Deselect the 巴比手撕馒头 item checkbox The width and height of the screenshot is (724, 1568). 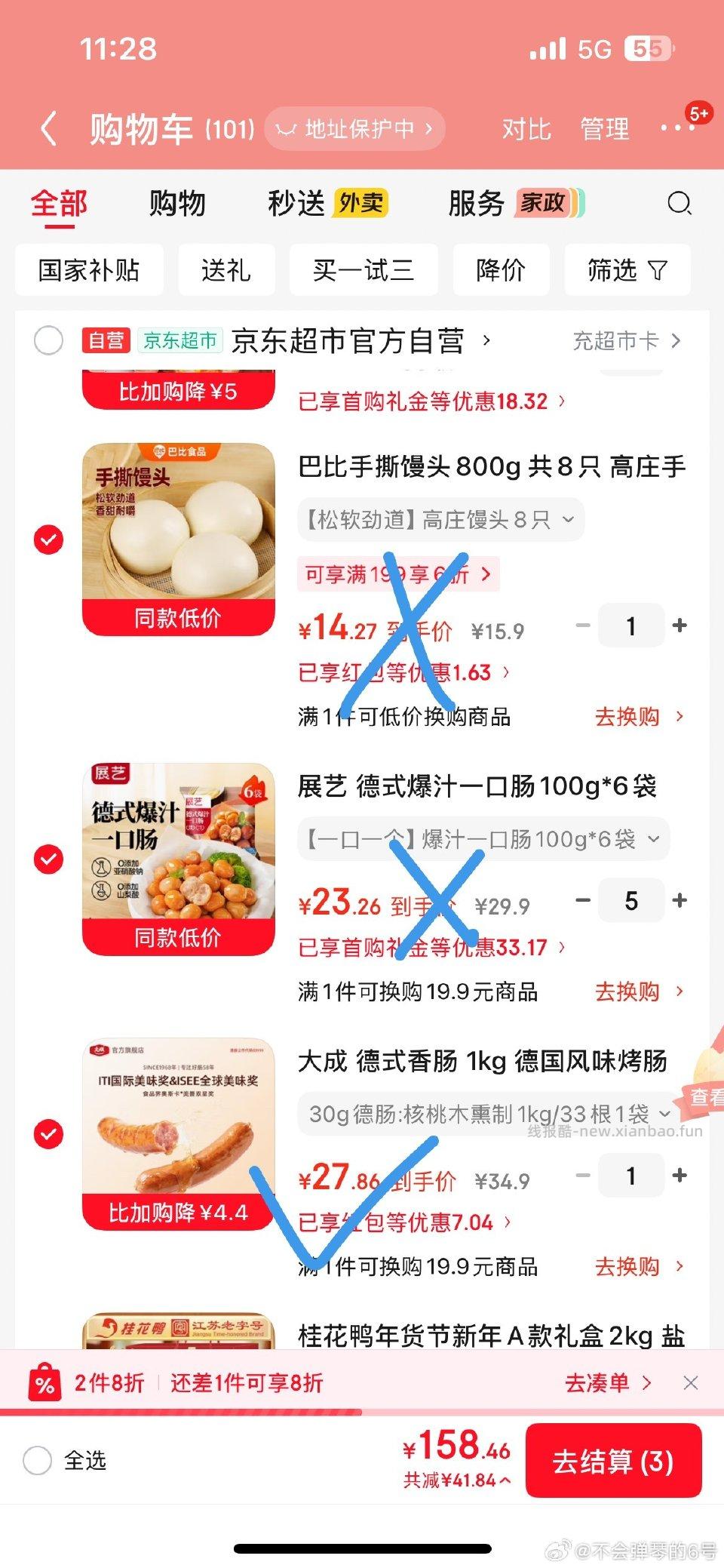49,540
